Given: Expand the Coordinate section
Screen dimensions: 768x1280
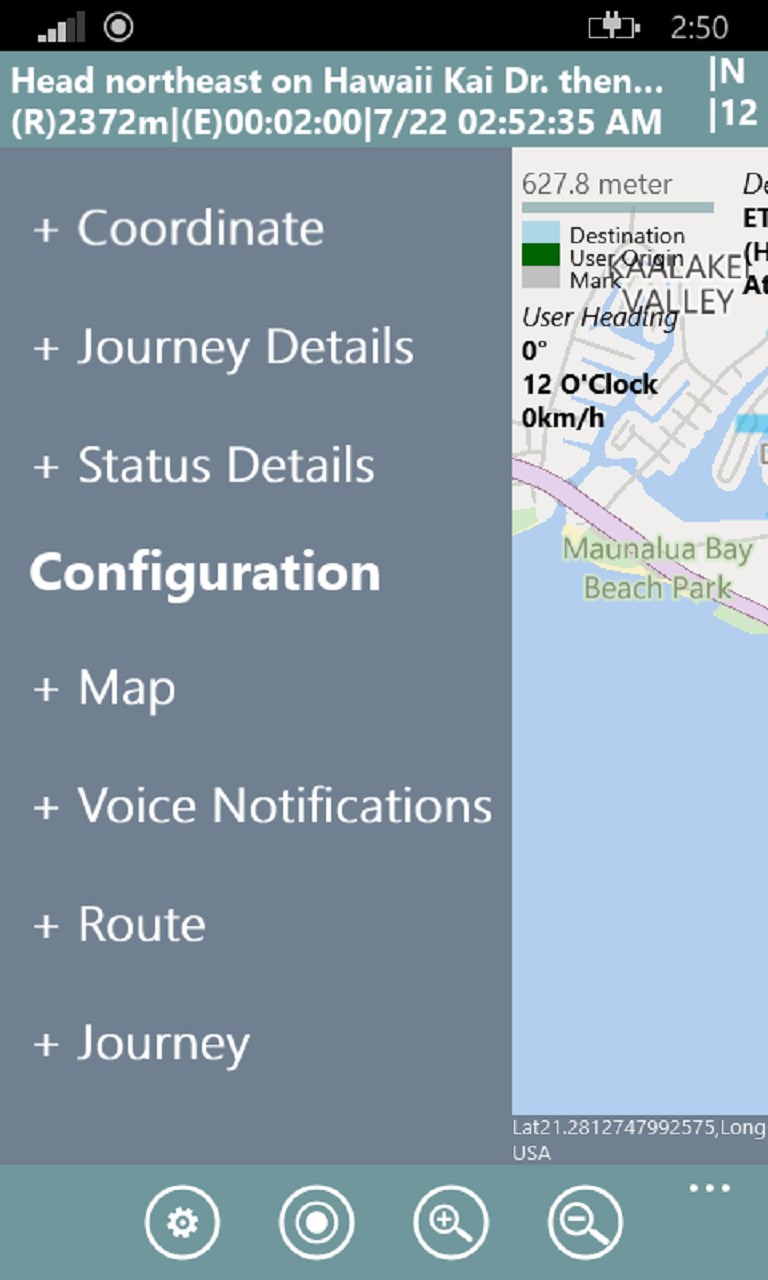Looking at the screenshot, I should tap(180, 228).
